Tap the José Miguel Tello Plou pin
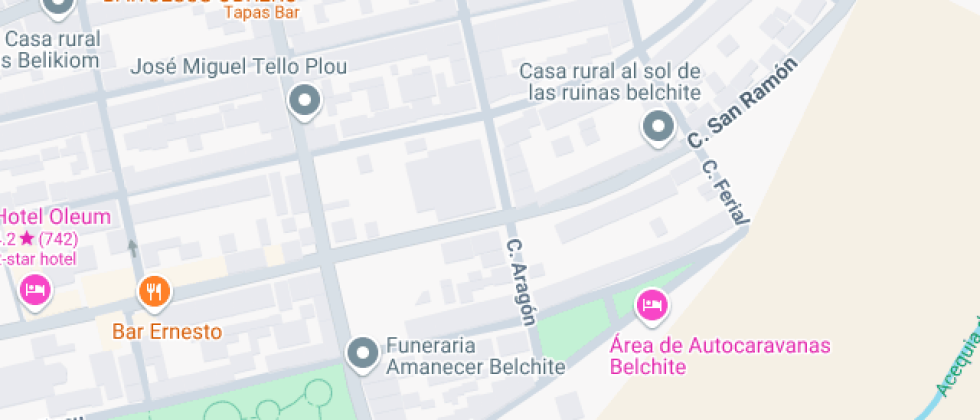This screenshot has height=420, width=980. (304, 101)
